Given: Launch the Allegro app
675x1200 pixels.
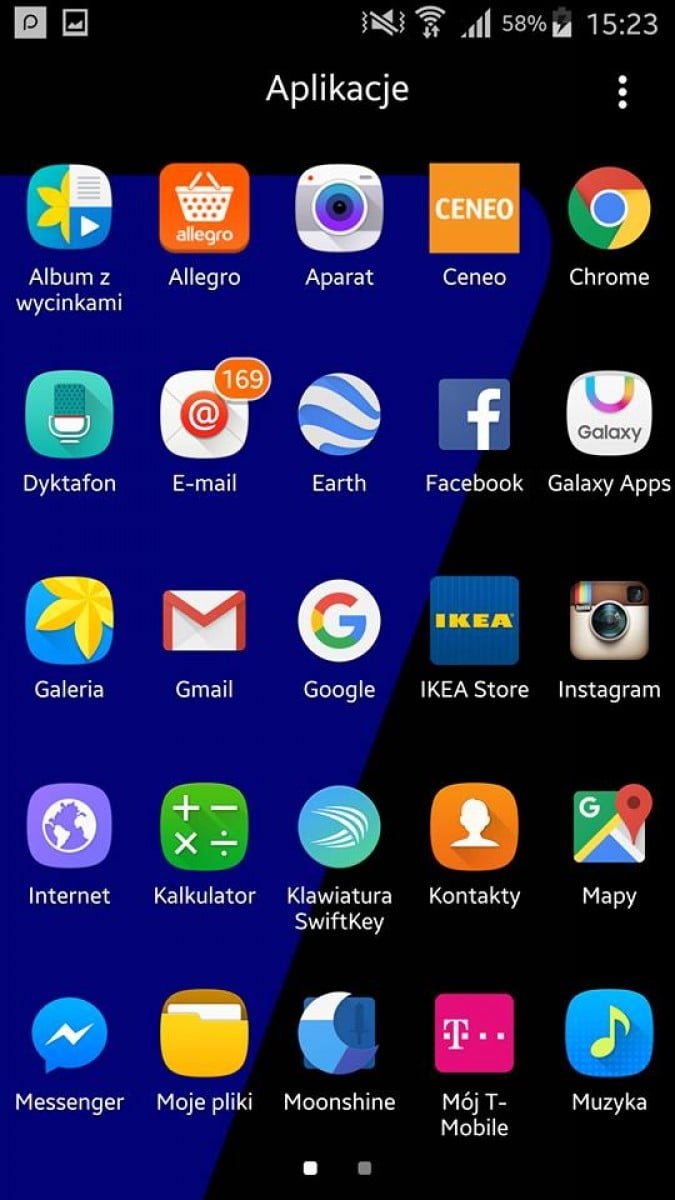Looking at the screenshot, I should pyautogui.click(x=204, y=209).
